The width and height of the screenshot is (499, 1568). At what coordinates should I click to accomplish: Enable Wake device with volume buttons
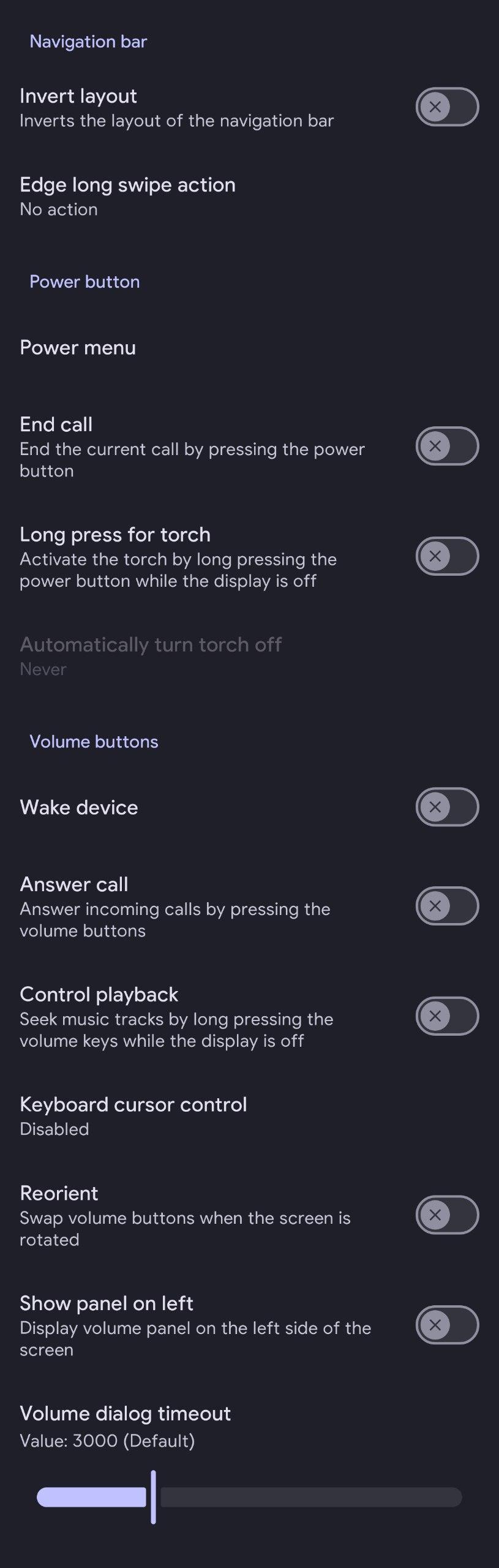tap(447, 807)
